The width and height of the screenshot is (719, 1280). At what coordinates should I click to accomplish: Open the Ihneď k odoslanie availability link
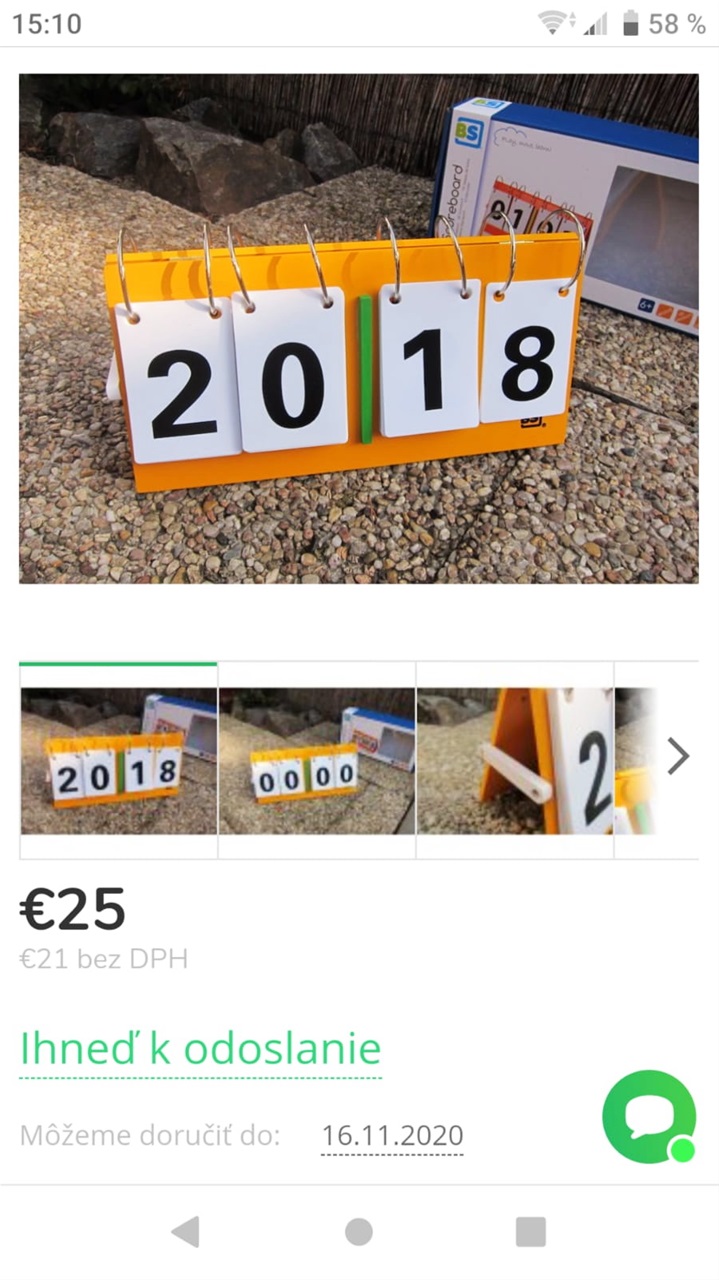[x=200, y=1048]
